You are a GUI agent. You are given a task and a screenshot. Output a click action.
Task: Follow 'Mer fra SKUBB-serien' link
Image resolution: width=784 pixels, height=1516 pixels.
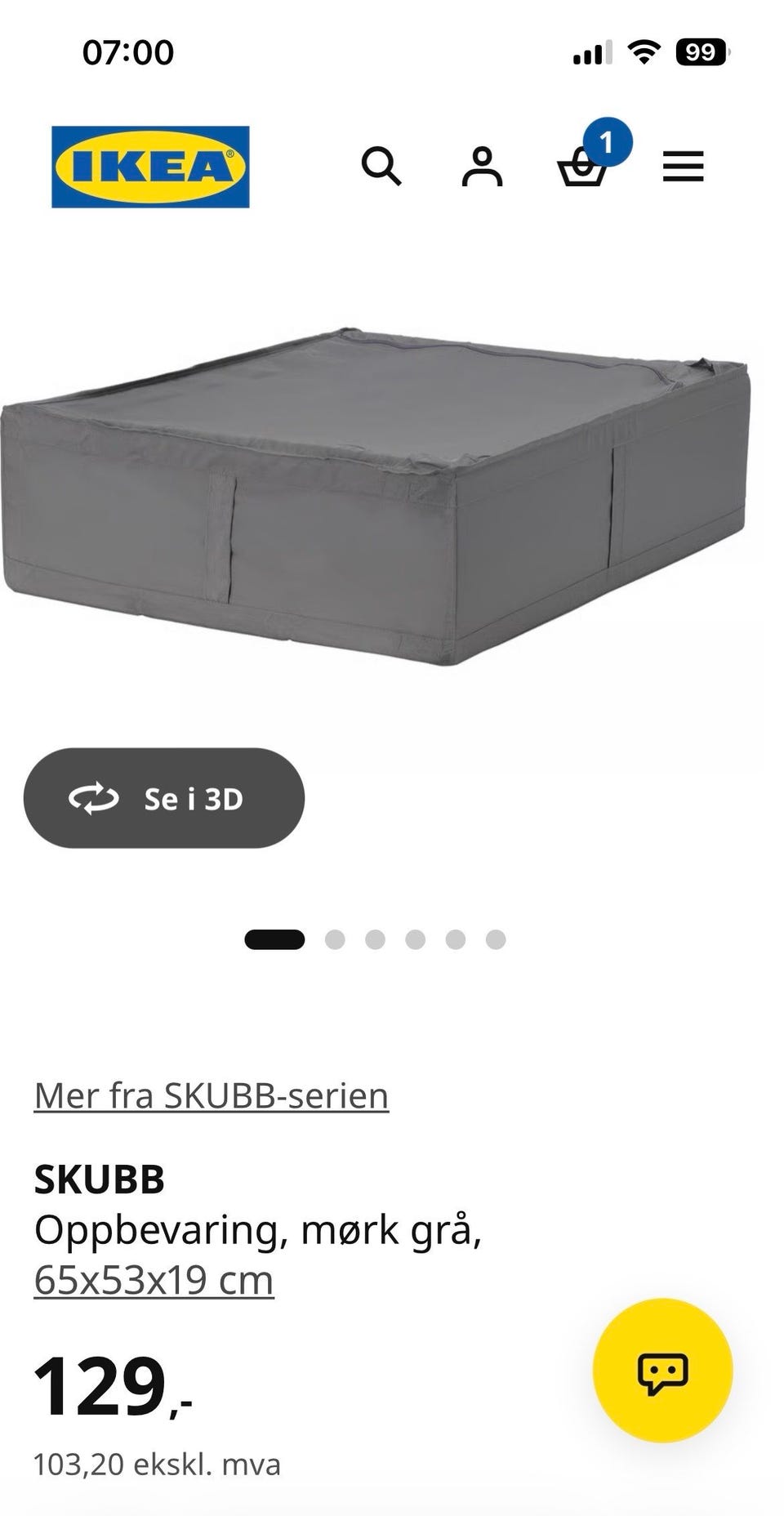(x=212, y=1096)
